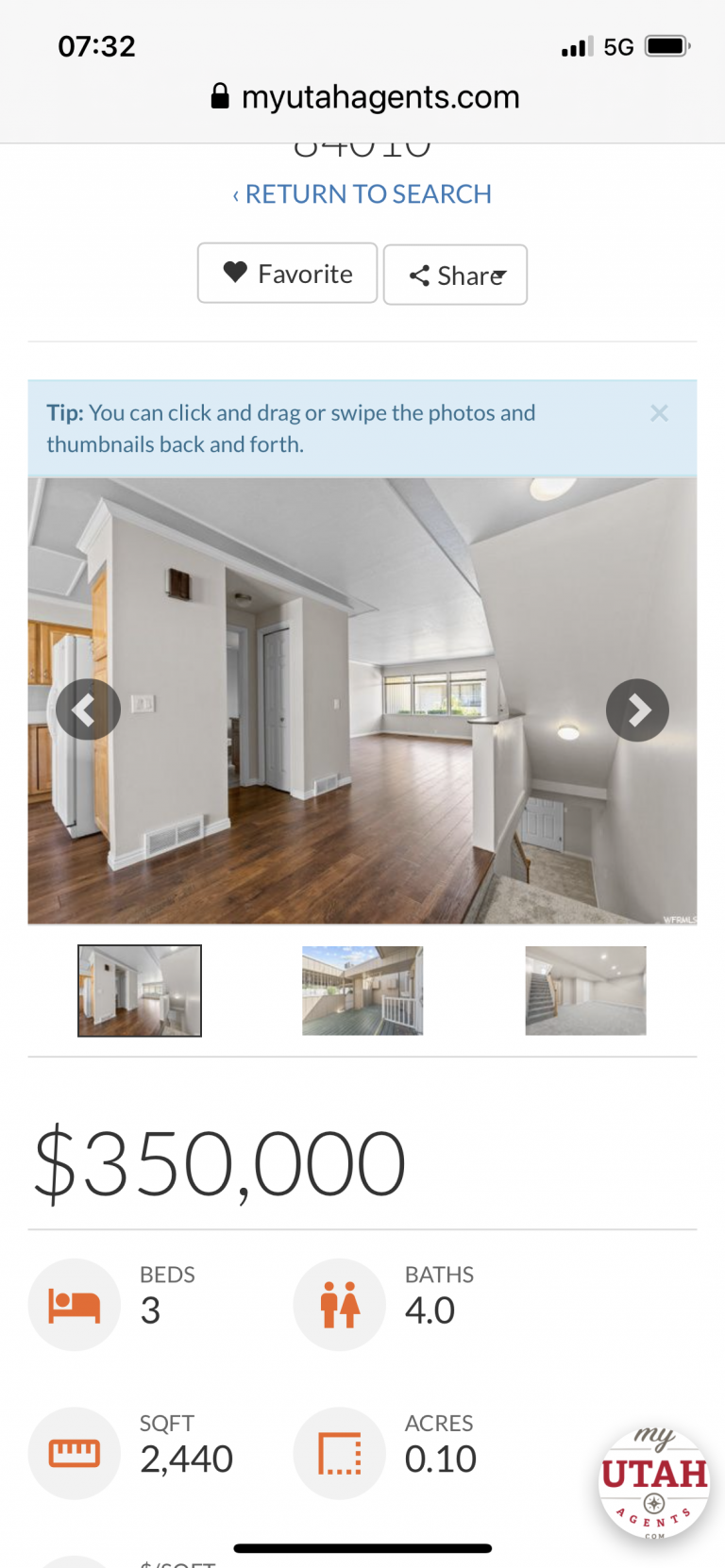
Task: Dismiss the photo swipe tip banner
Action: click(659, 413)
